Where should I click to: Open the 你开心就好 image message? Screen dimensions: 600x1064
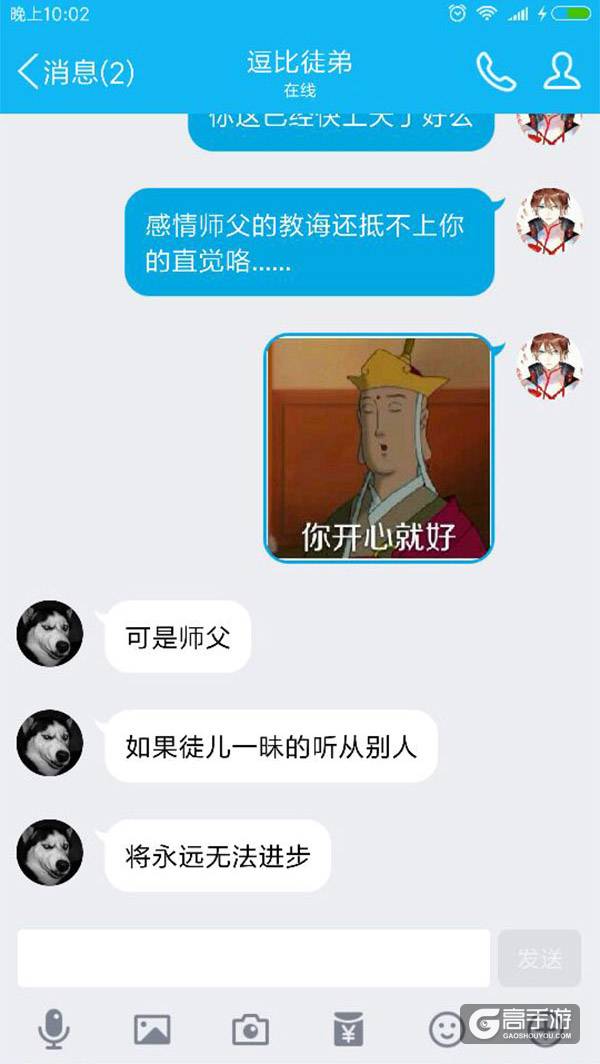[x=379, y=448]
